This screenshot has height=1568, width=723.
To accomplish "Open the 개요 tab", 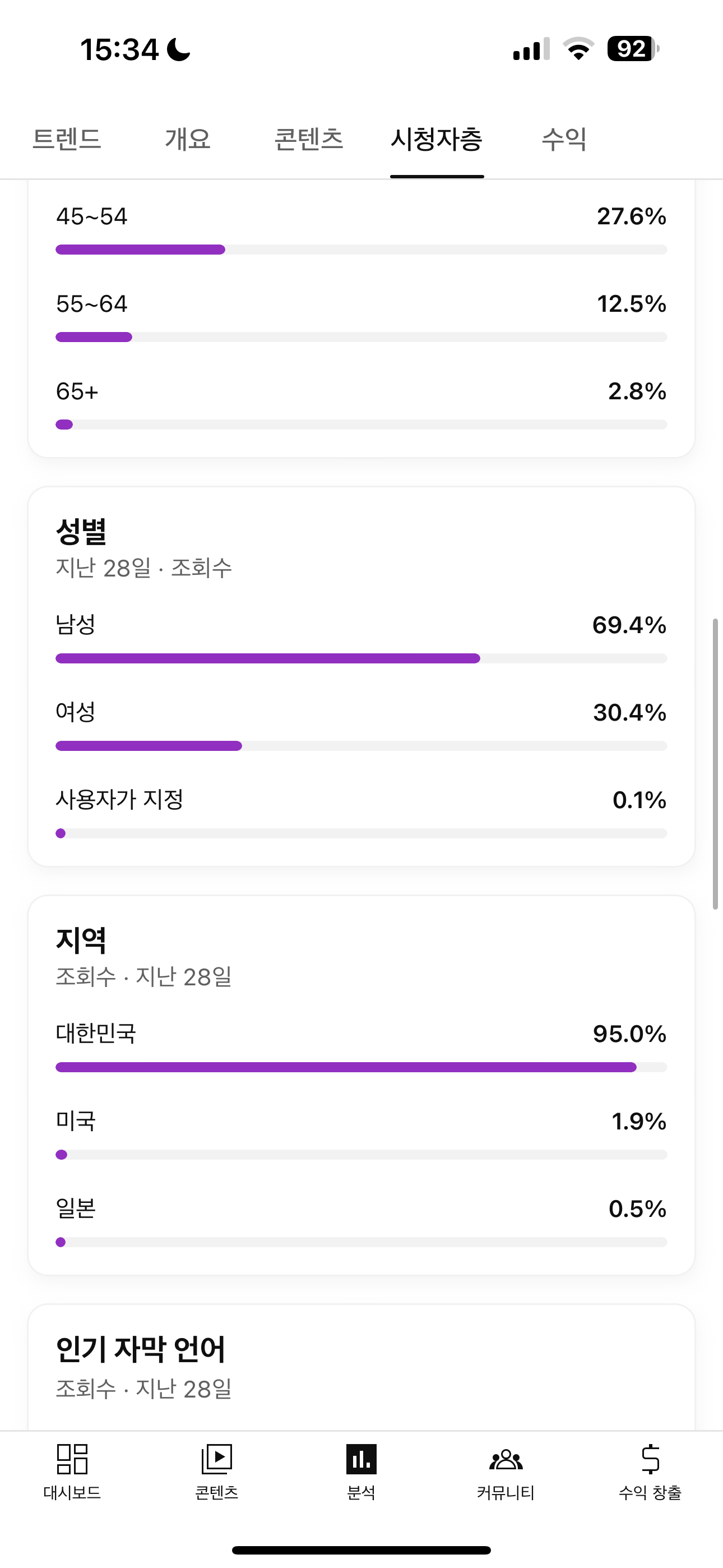I will click(x=187, y=140).
